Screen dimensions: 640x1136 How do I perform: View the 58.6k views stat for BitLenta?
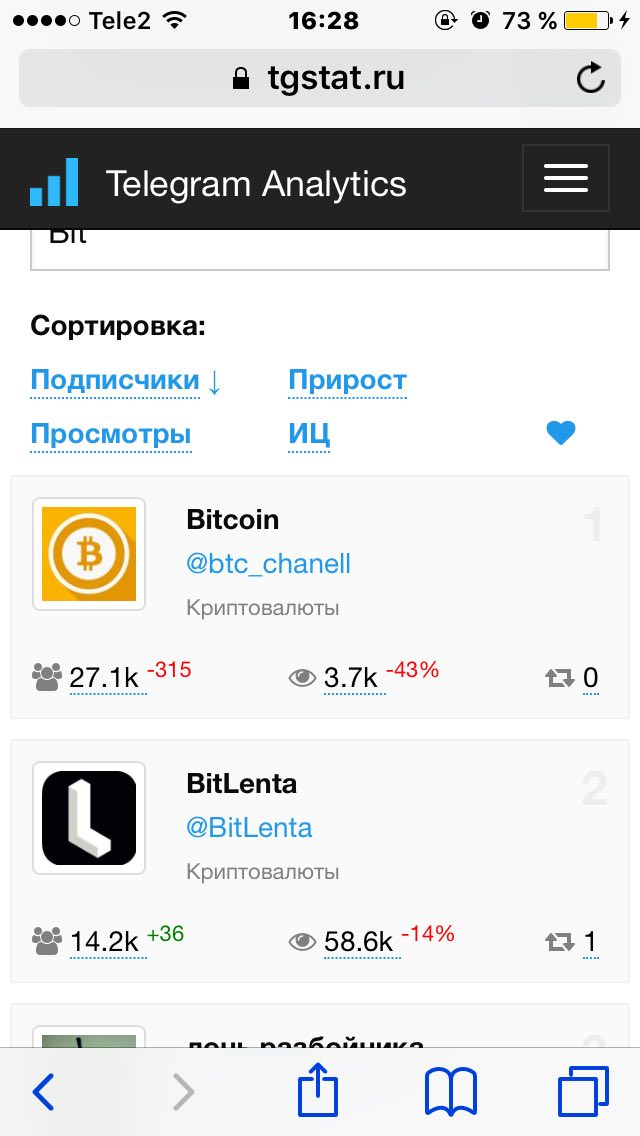(362, 942)
